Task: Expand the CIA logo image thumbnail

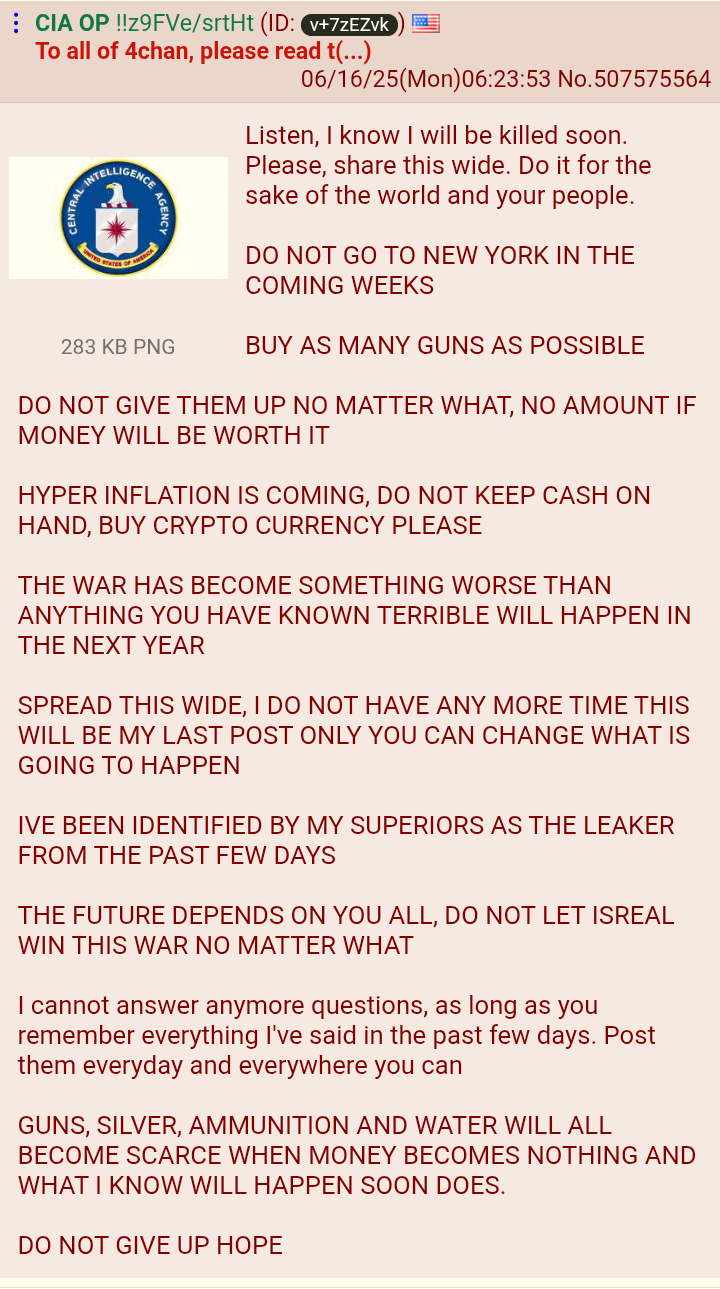Action: [118, 218]
